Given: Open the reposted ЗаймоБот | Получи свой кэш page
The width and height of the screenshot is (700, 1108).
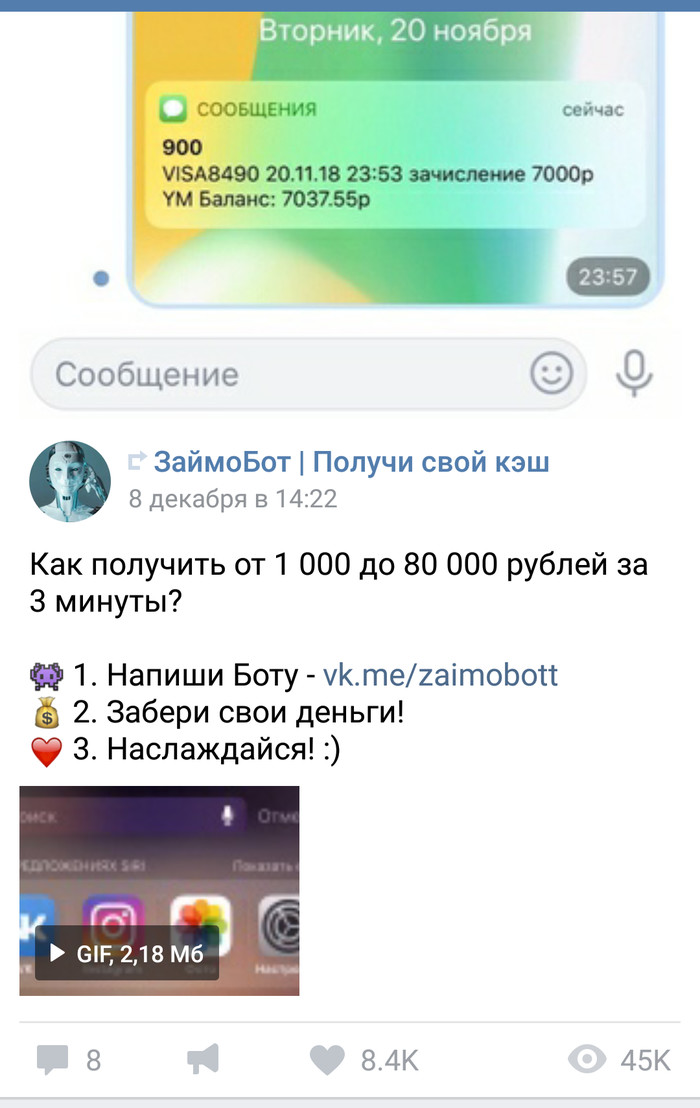Looking at the screenshot, I should [351, 463].
